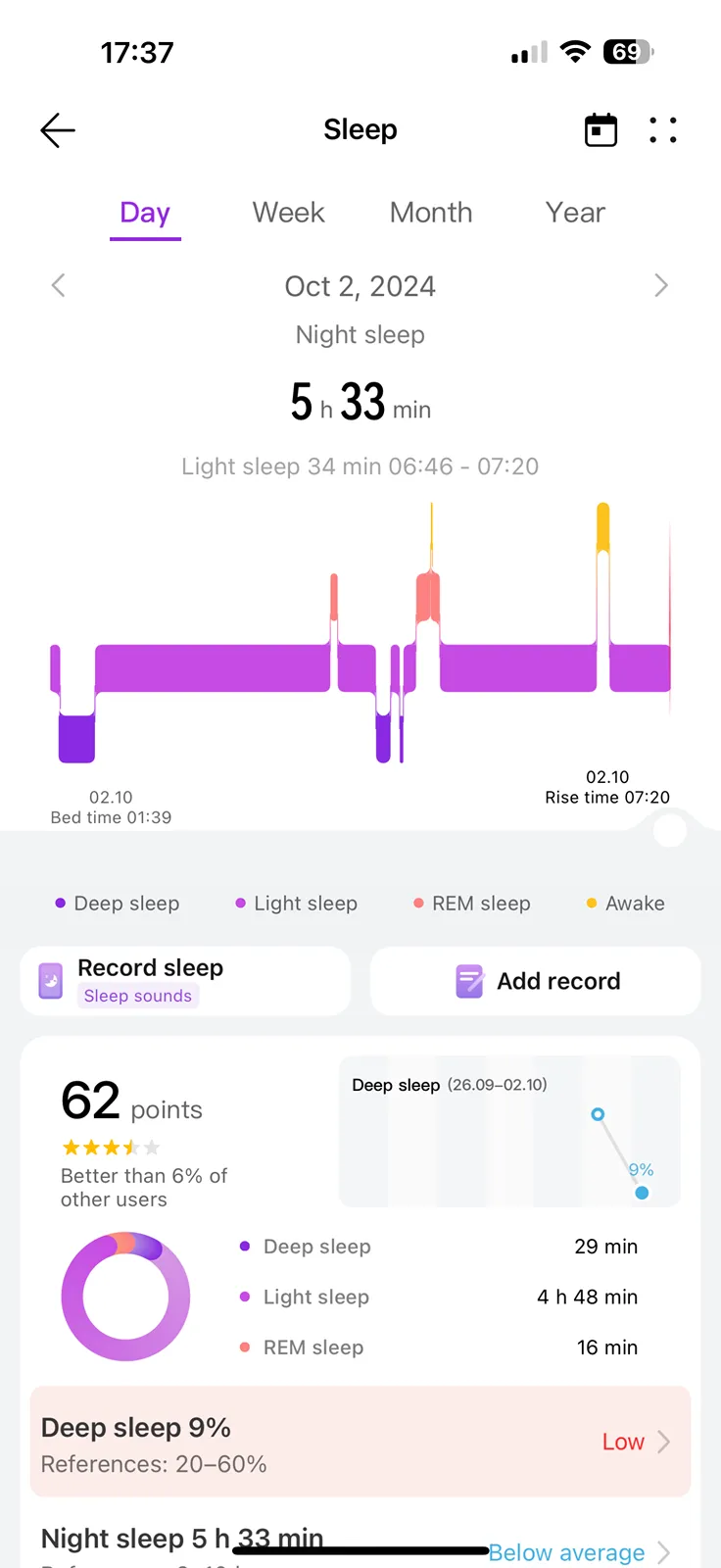Switch to the Year tab
The image size is (721, 1568).
pos(575,213)
